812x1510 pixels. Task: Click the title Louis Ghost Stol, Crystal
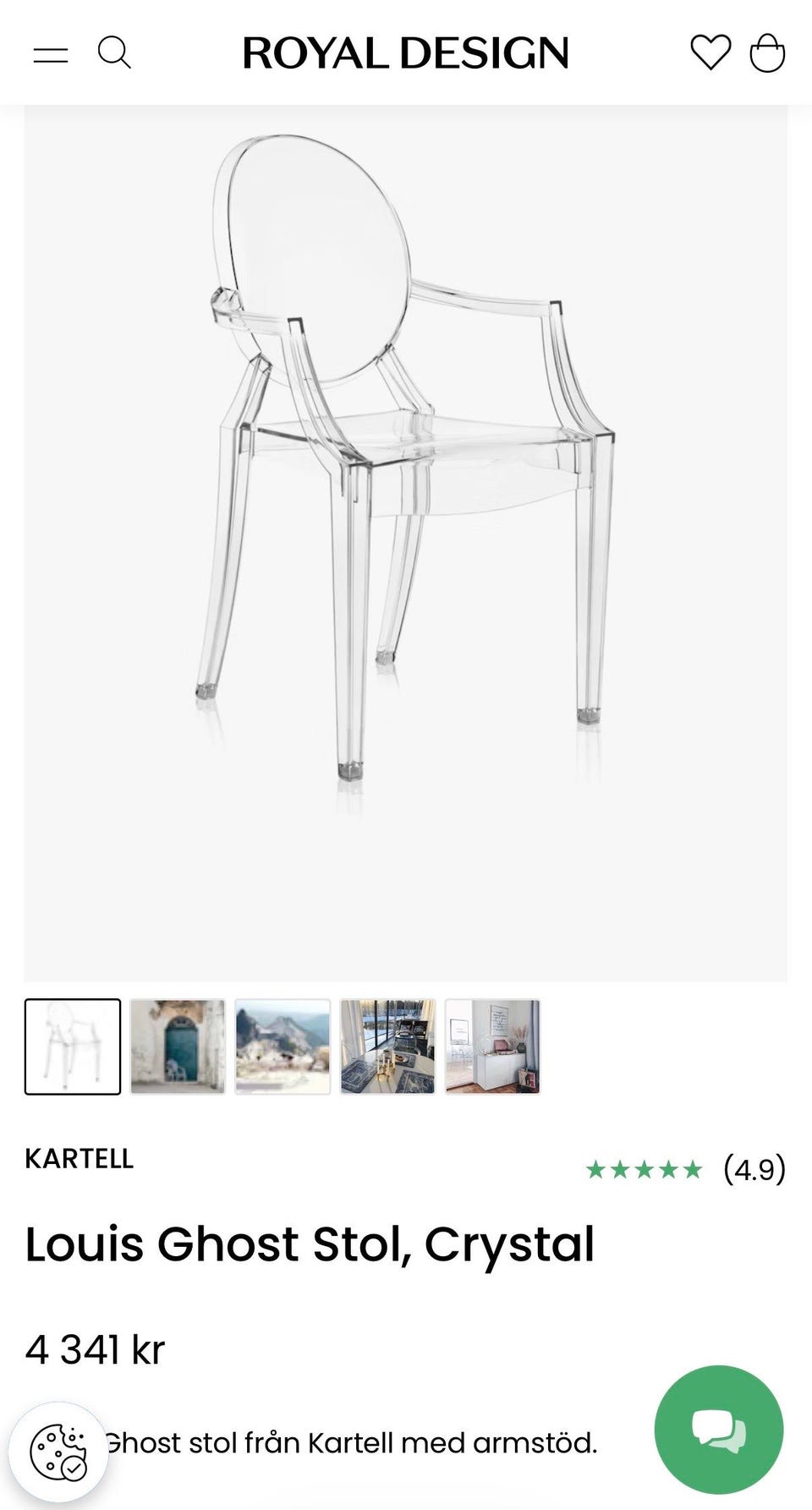click(x=310, y=1244)
